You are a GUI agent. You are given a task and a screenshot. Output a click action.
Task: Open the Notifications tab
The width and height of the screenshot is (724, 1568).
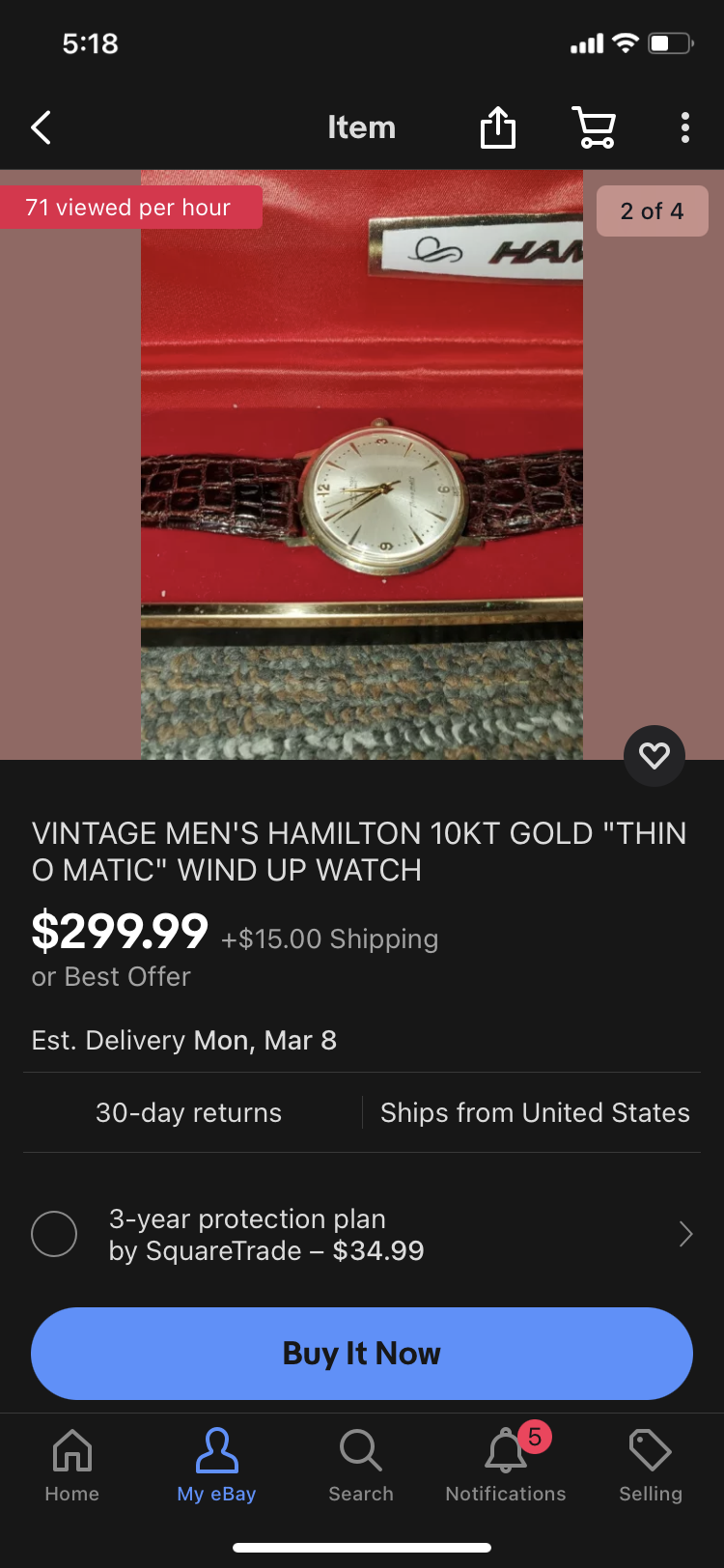coord(506,1465)
